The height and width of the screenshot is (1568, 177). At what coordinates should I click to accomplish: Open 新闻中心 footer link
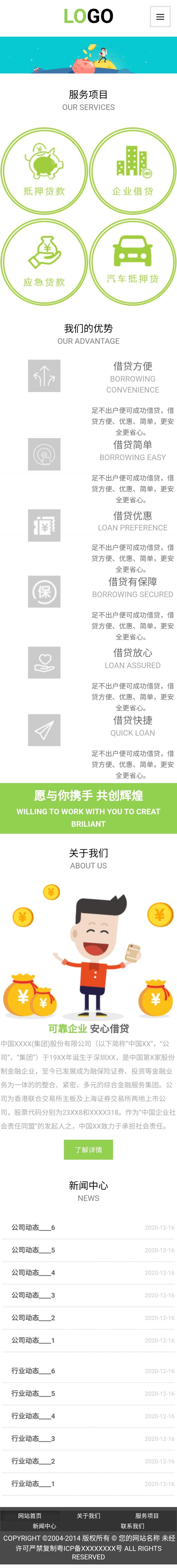[45, 1526]
